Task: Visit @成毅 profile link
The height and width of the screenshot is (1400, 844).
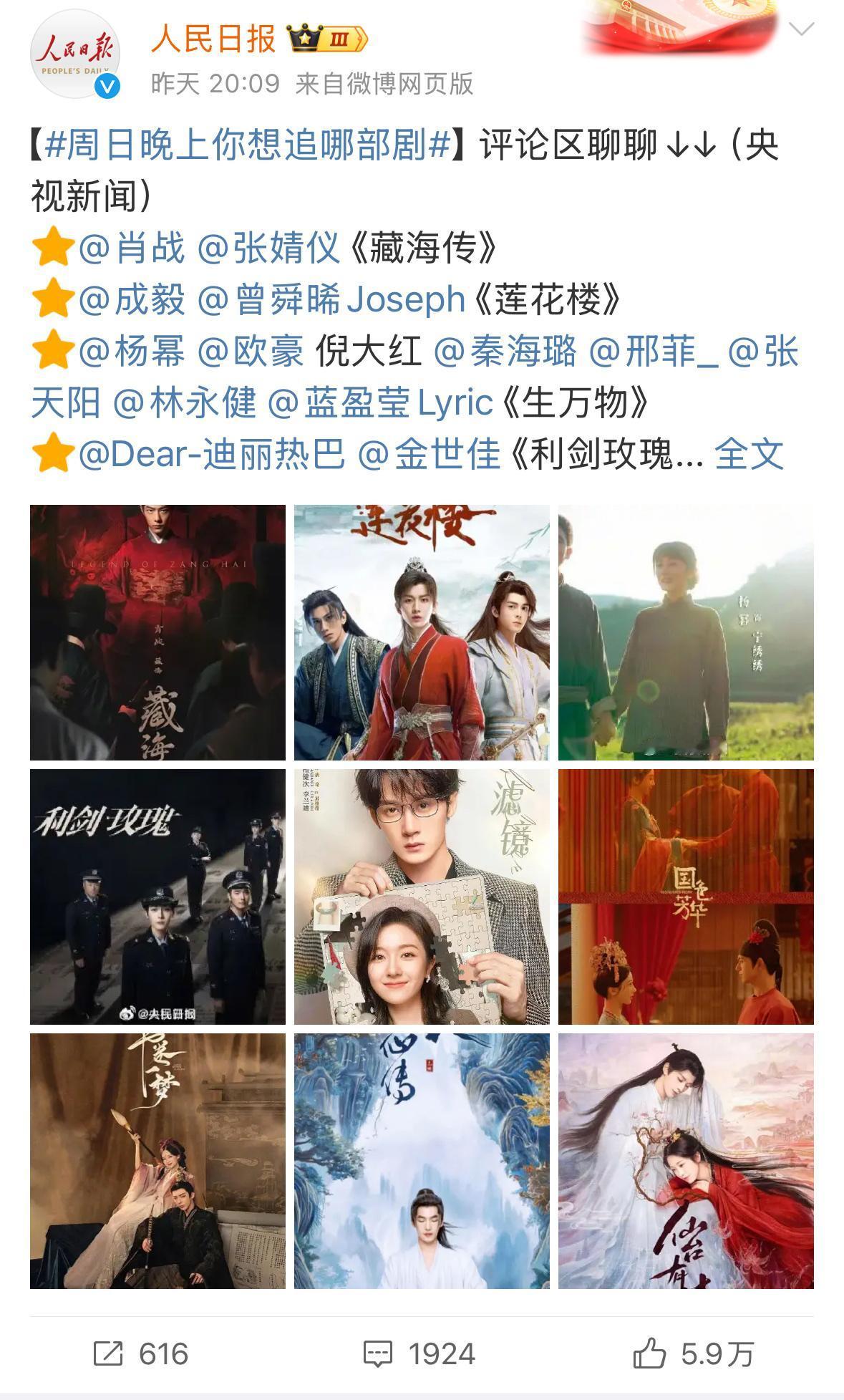Action: pos(132,299)
